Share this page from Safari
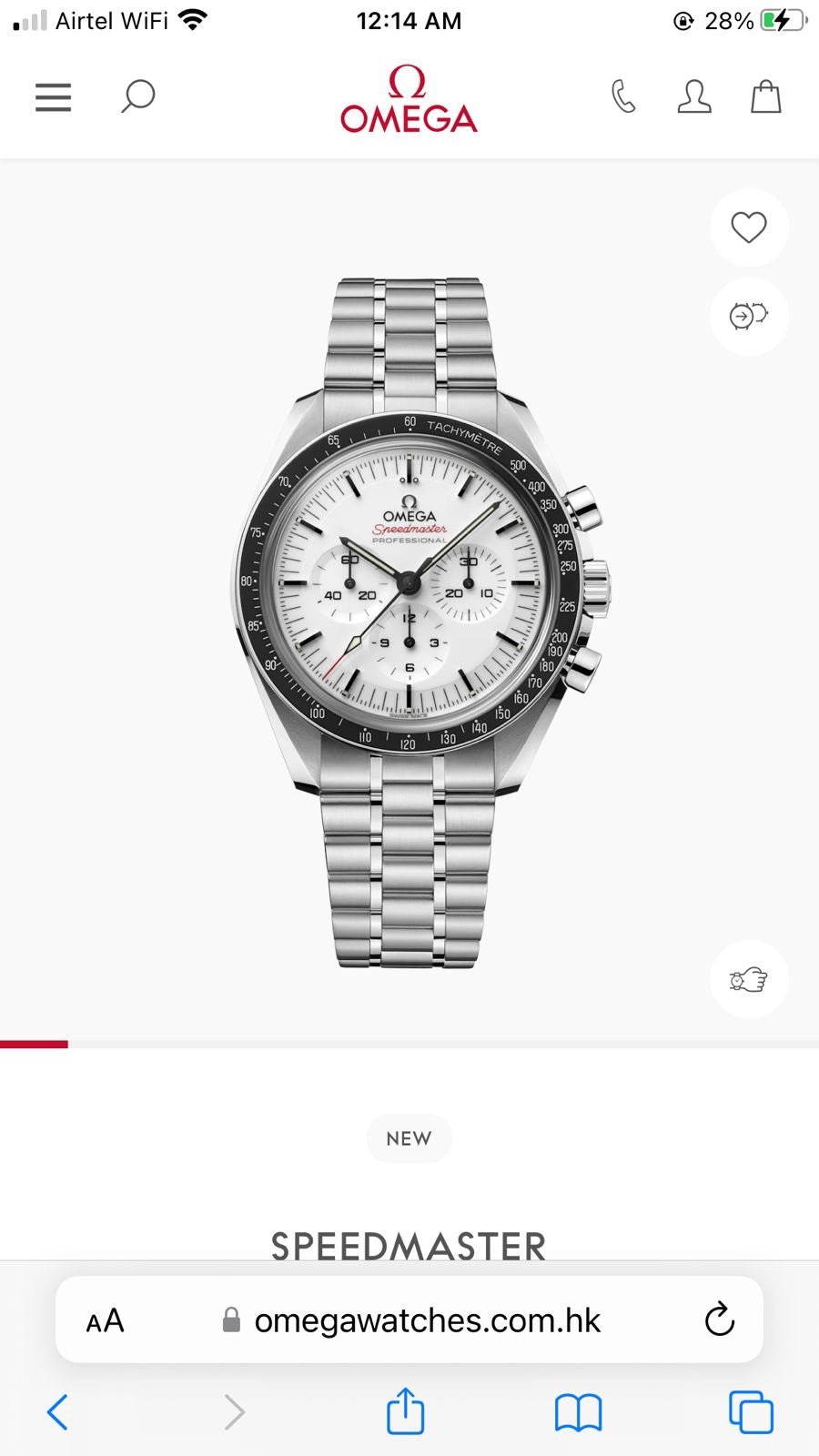The image size is (819, 1456). click(406, 1411)
